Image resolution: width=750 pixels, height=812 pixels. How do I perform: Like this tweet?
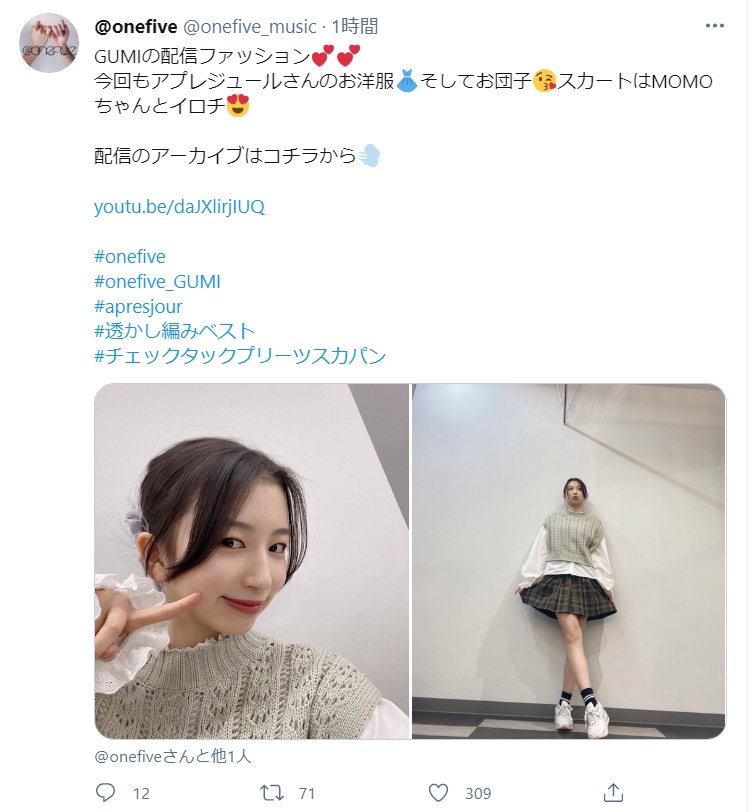coord(438,792)
